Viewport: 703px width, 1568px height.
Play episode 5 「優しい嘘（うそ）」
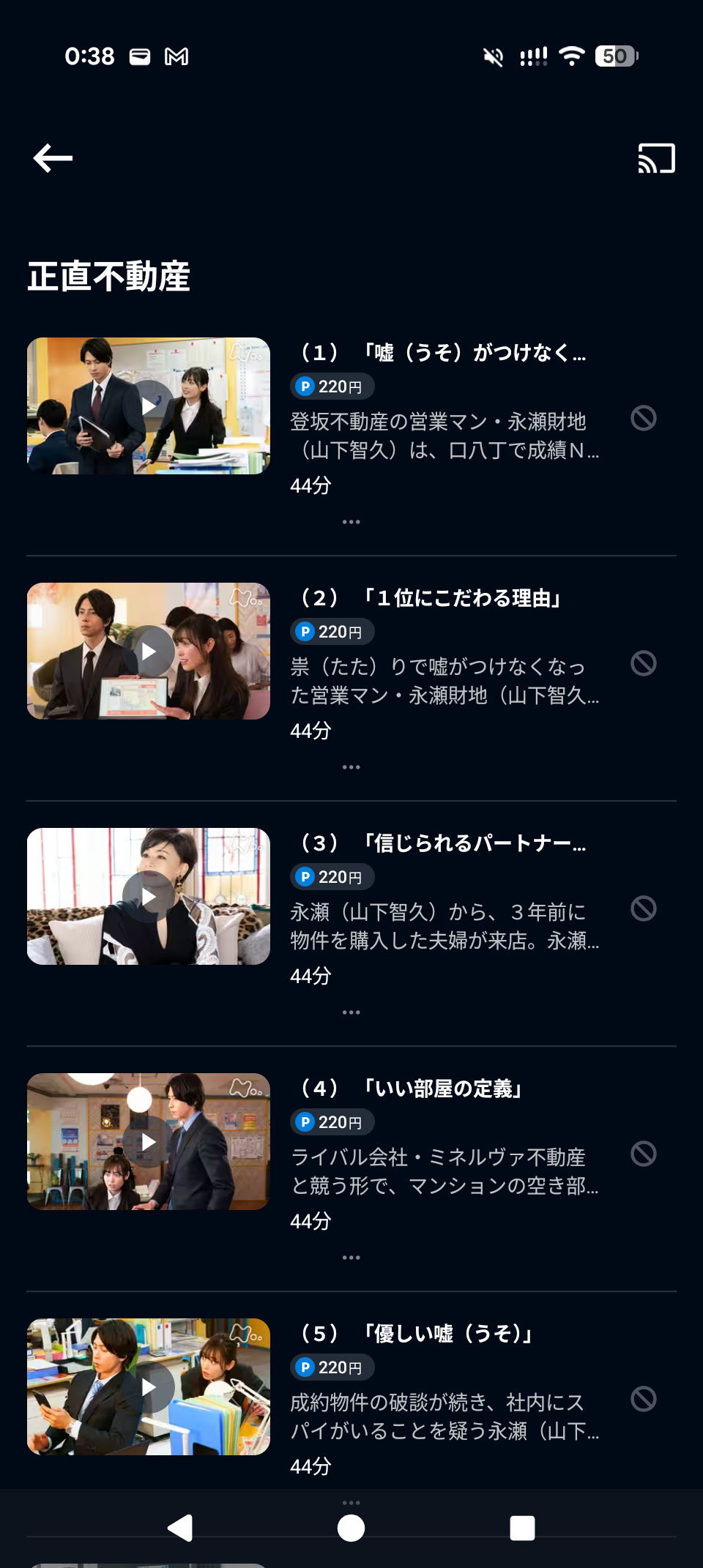(149, 1387)
